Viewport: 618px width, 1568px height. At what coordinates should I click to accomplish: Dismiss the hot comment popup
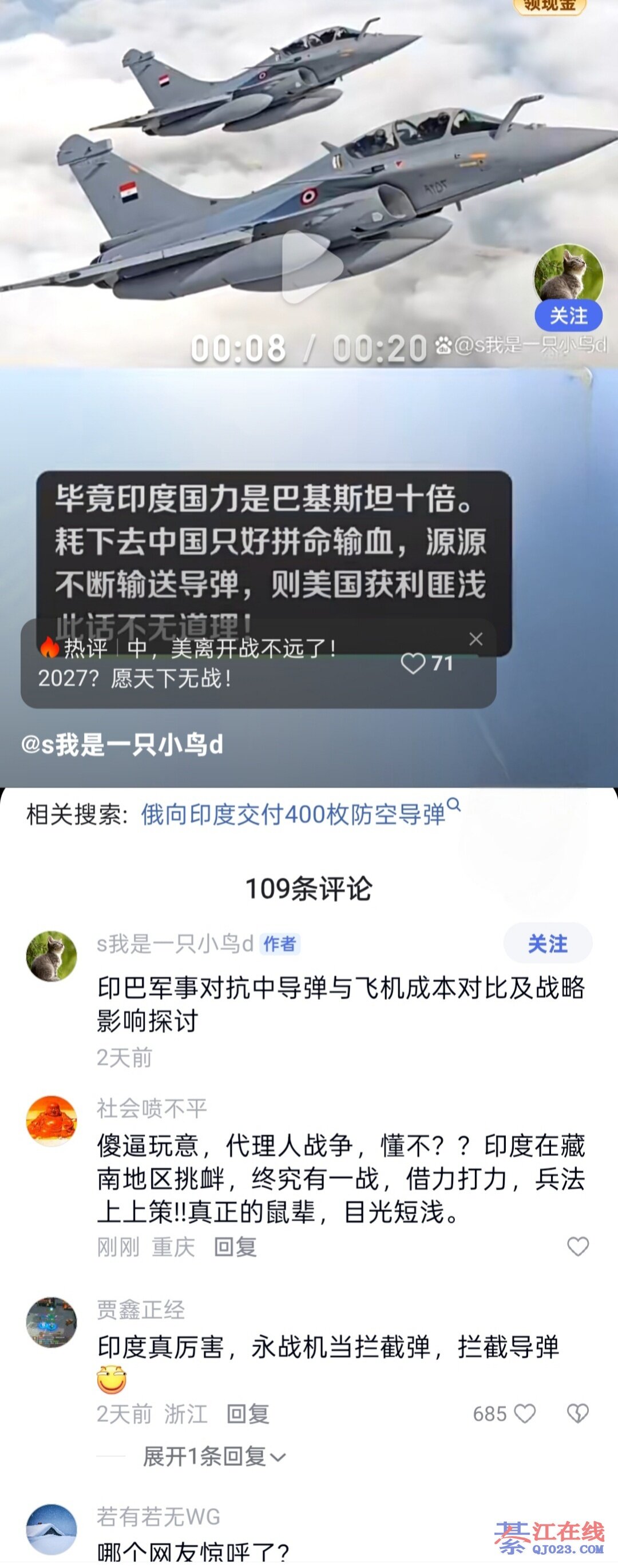(476, 639)
